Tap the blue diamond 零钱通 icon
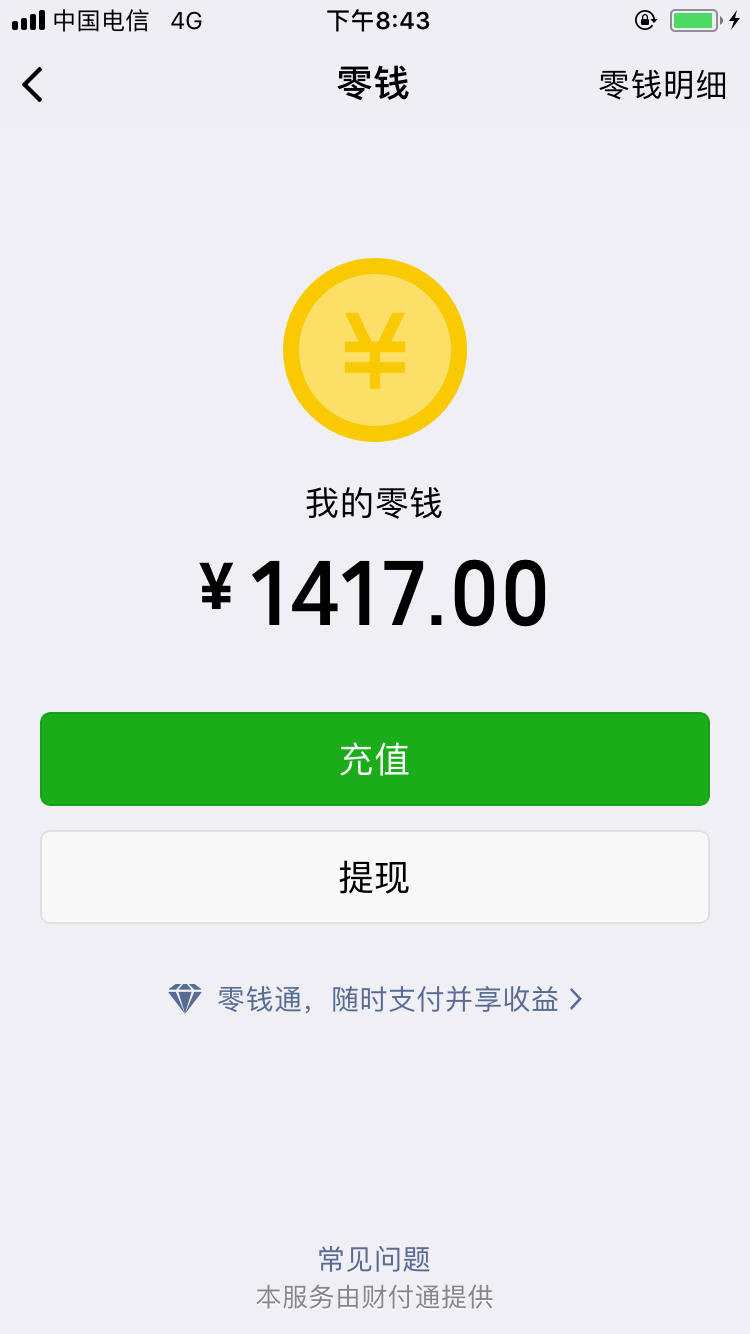750x1334 pixels. pyautogui.click(x=185, y=998)
